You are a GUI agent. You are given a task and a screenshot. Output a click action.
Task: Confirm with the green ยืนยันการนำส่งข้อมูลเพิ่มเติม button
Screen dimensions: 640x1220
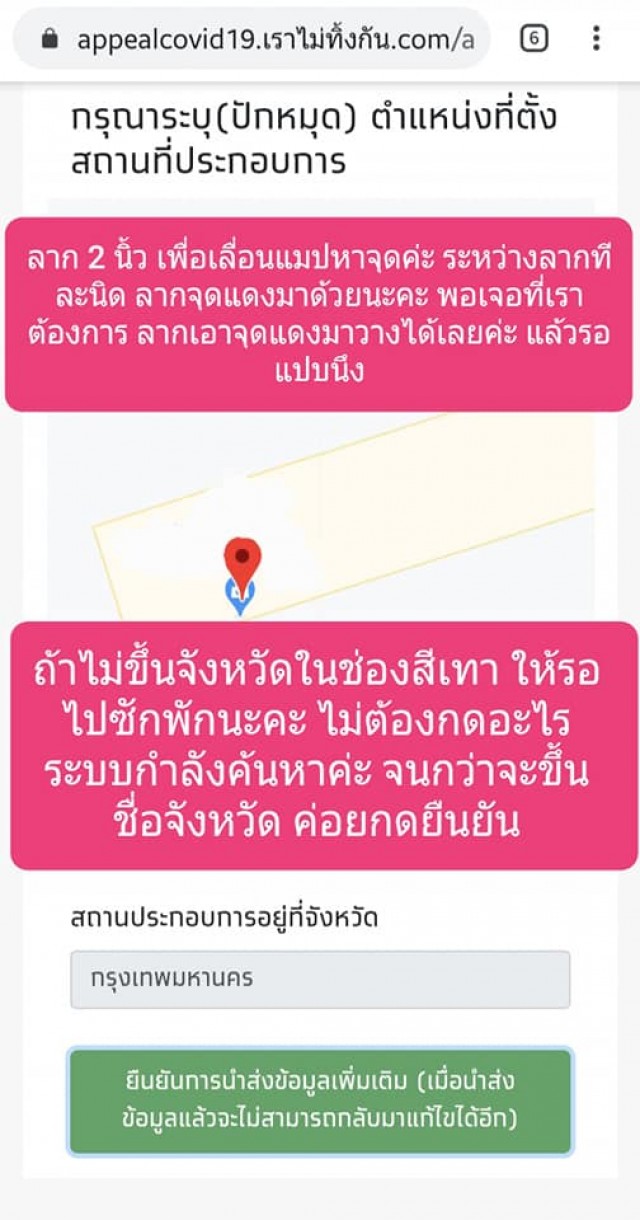point(320,1100)
